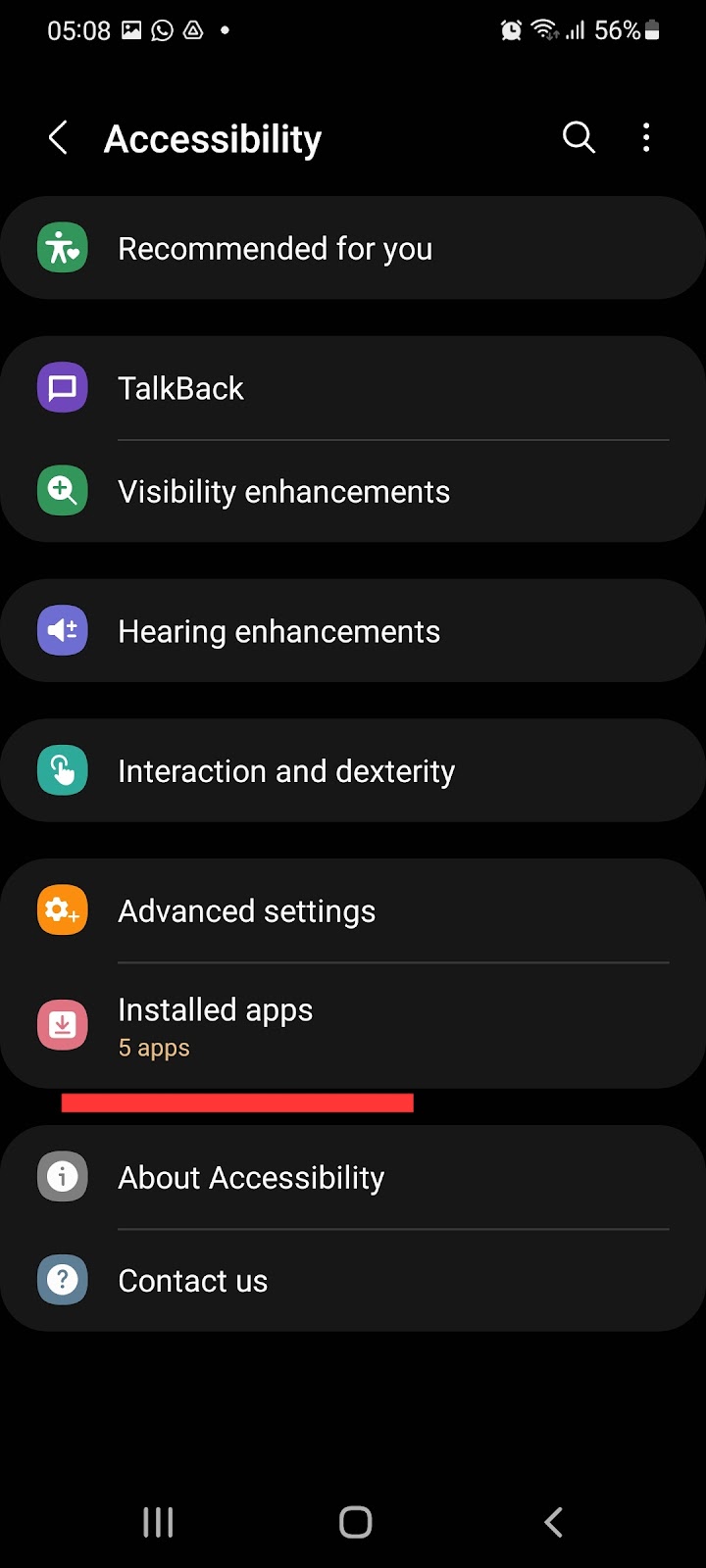
Task: Open Recommended for you
Action: pyautogui.click(x=353, y=248)
